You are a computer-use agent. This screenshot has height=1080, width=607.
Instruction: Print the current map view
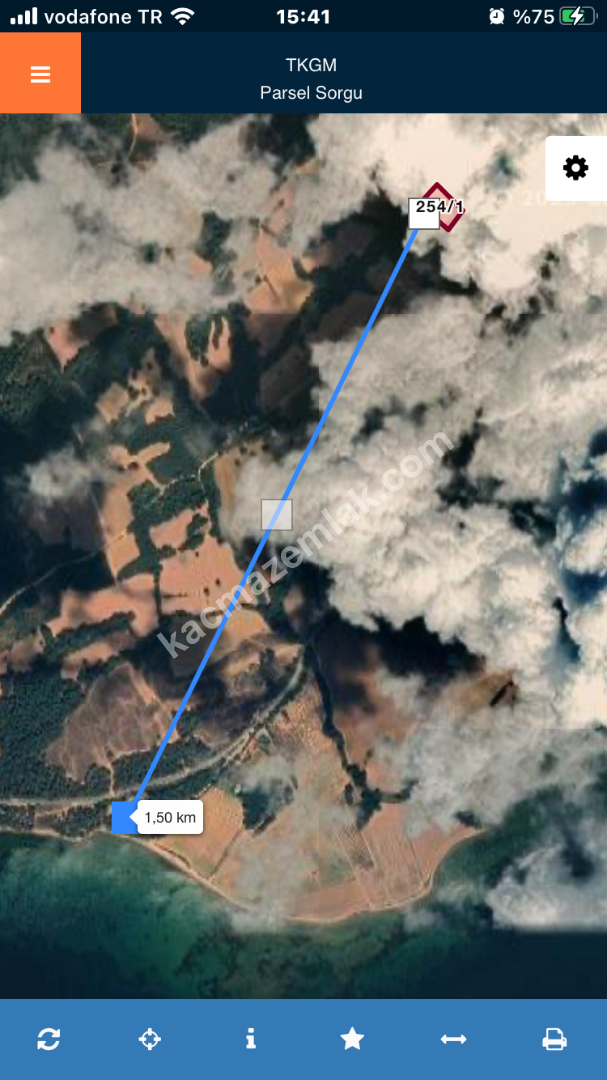tap(555, 1039)
